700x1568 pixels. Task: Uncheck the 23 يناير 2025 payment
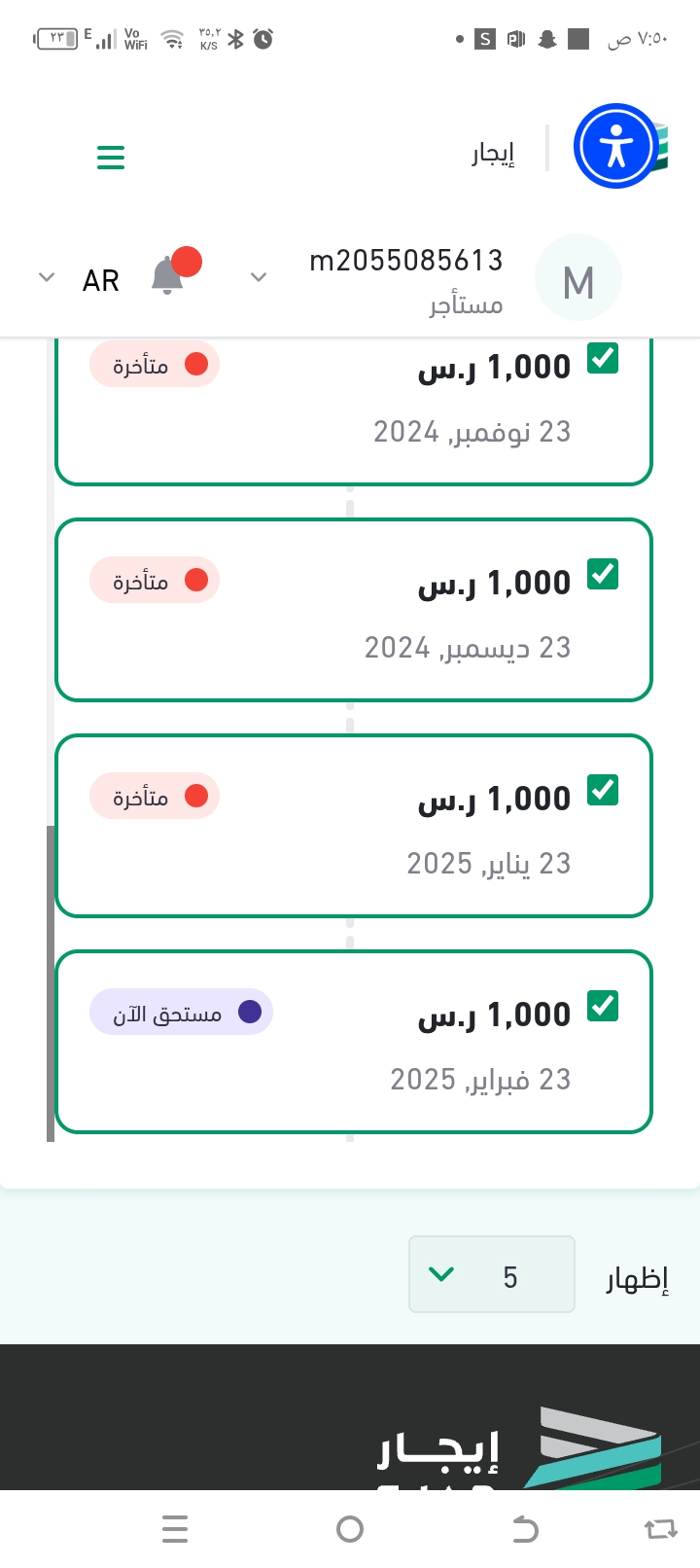(603, 790)
